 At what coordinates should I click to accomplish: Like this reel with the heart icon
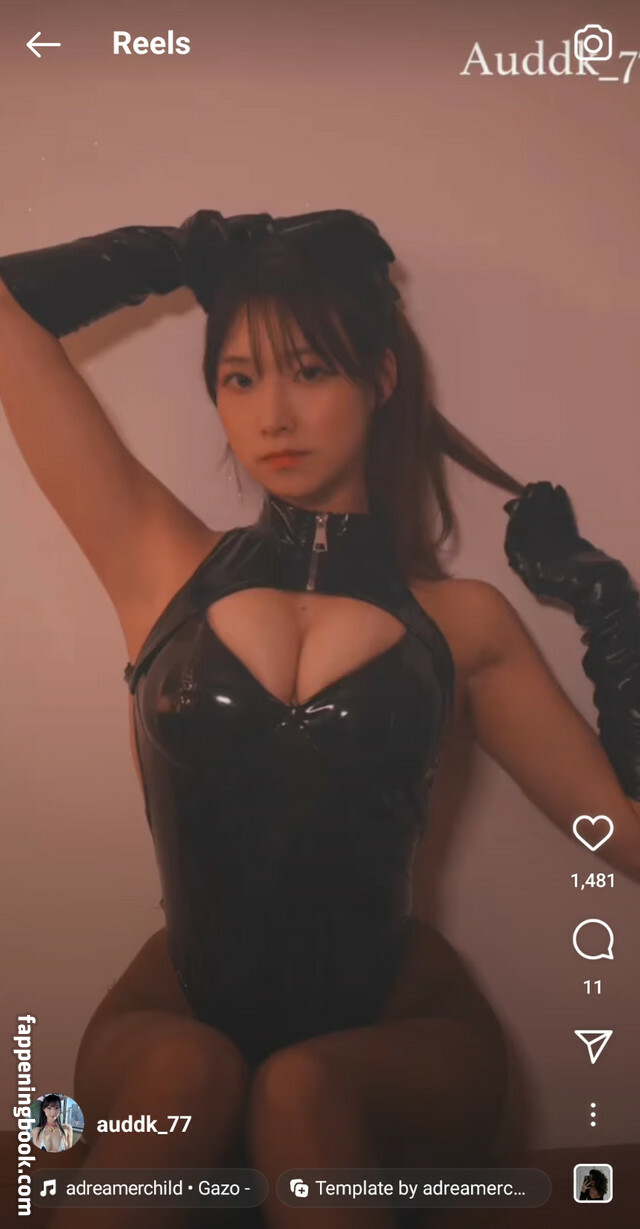[x=592, y=833]
